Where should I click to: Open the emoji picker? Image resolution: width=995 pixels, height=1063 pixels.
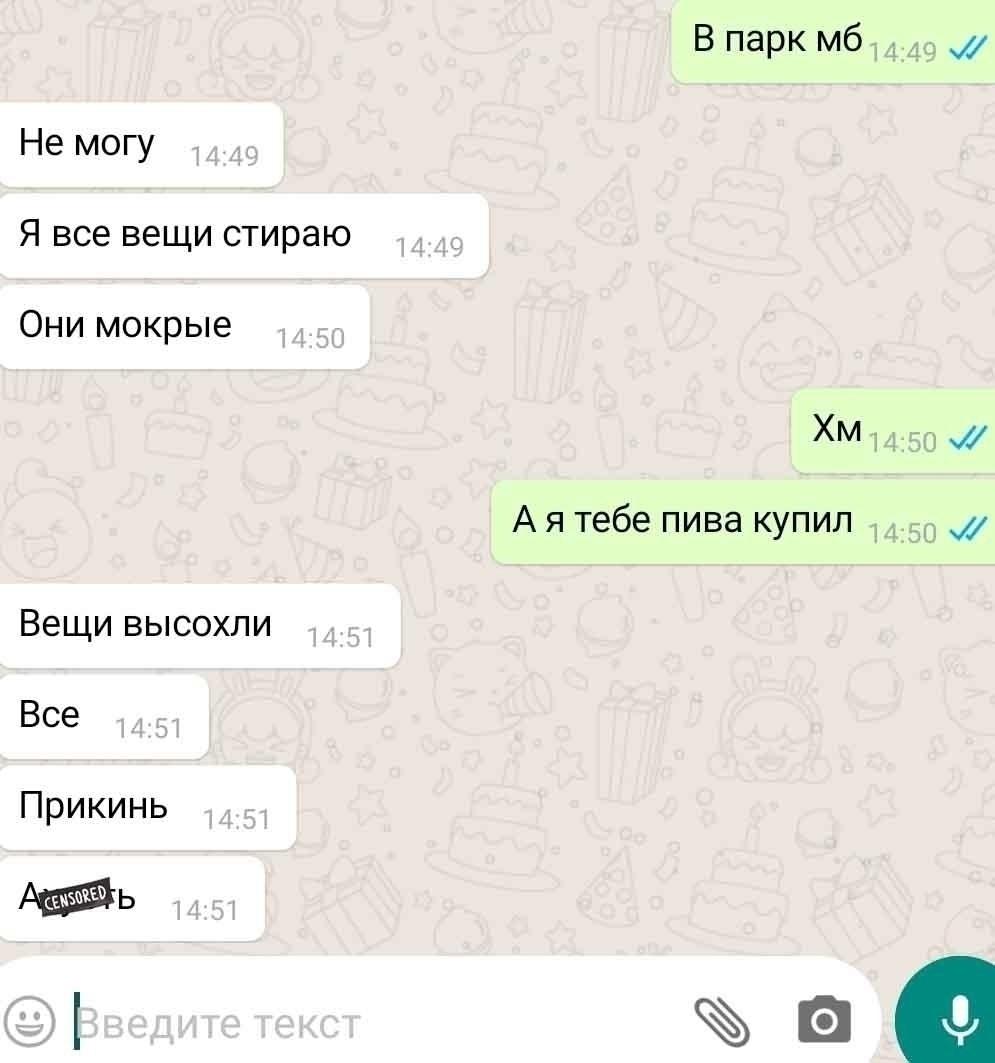pos(29,1021)
